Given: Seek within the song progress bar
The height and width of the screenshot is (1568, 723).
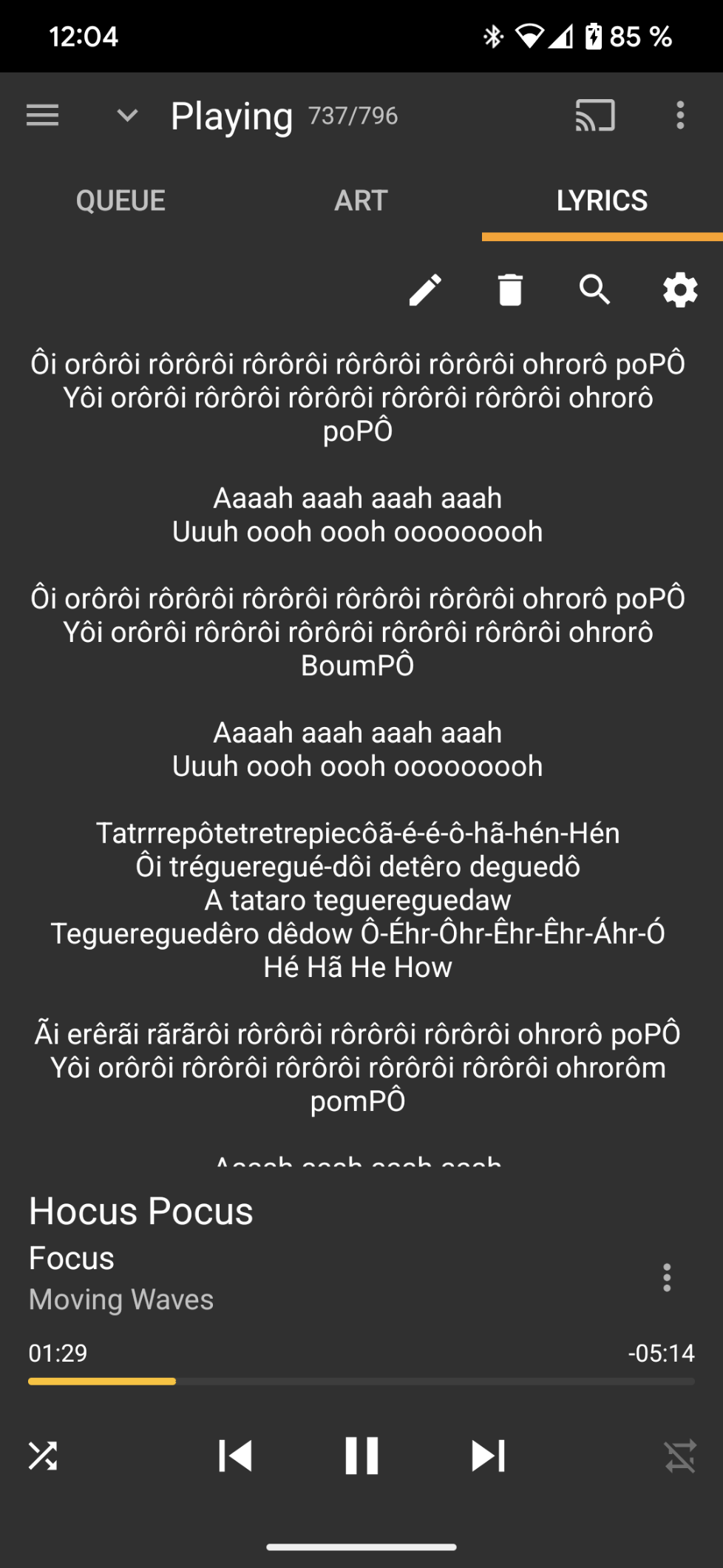Looking at the screenshot, I should 361,1381.
